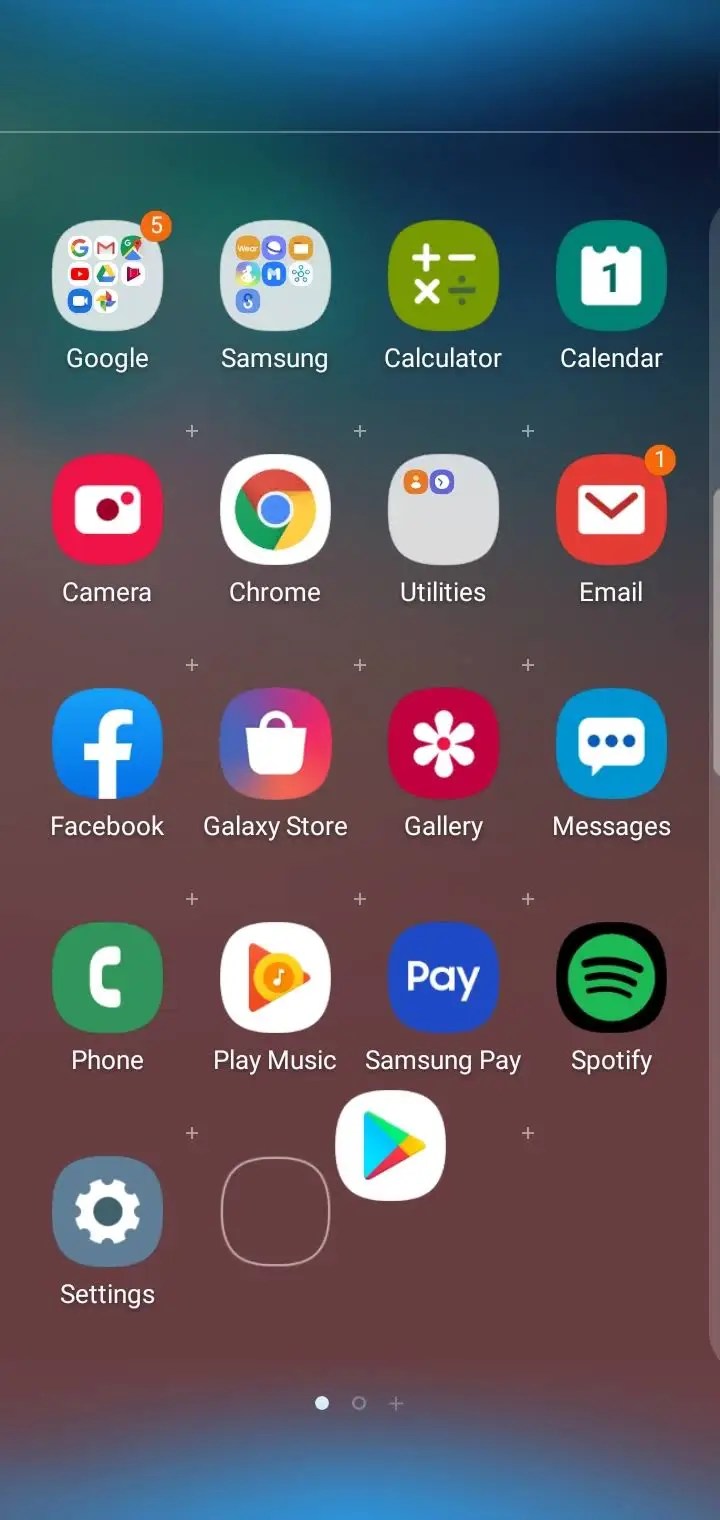This screenshot has width=720, height=1520.
Task: Open the Settings app
Action: [107, 1212]
